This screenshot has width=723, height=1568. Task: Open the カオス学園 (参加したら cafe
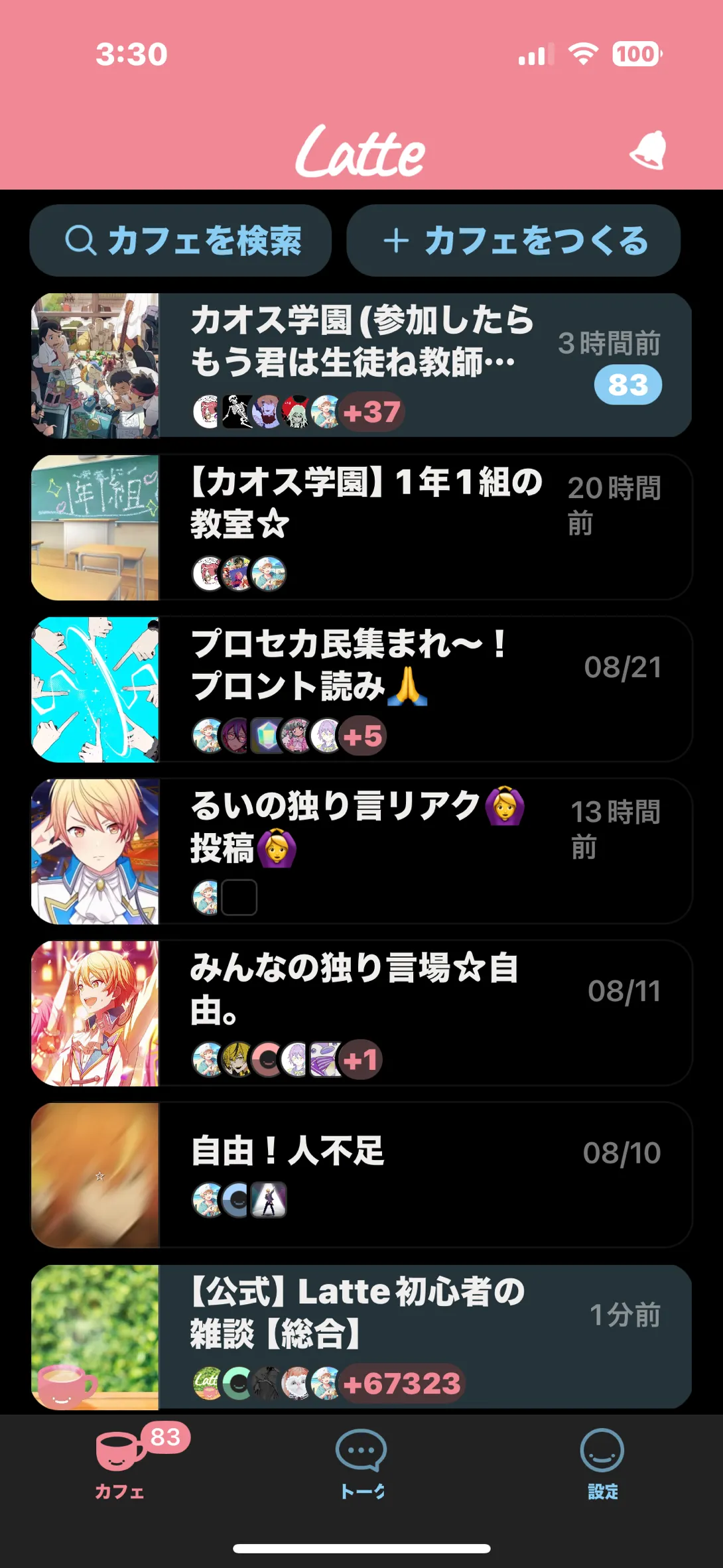[x=361, y=365]
